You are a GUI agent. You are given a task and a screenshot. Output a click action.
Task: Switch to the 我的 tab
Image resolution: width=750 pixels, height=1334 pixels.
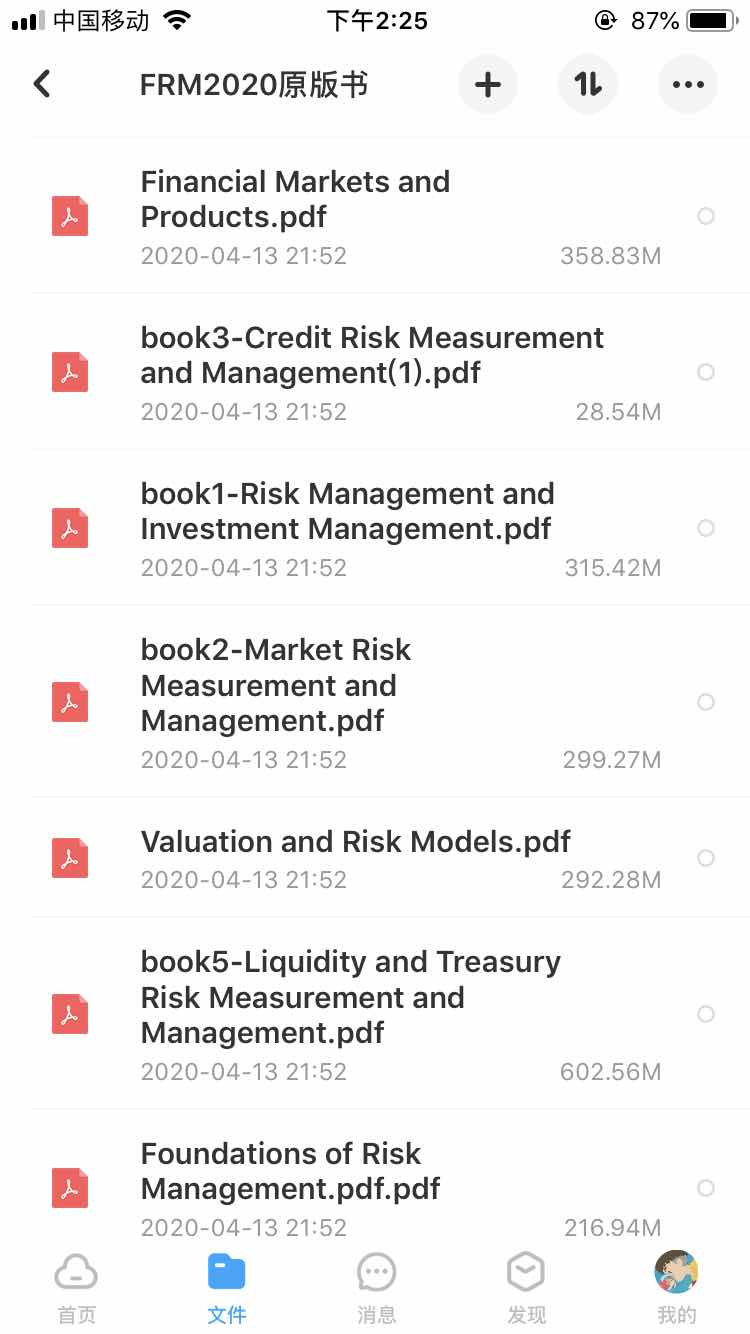pyautogui.click(x=676, y=1288)
